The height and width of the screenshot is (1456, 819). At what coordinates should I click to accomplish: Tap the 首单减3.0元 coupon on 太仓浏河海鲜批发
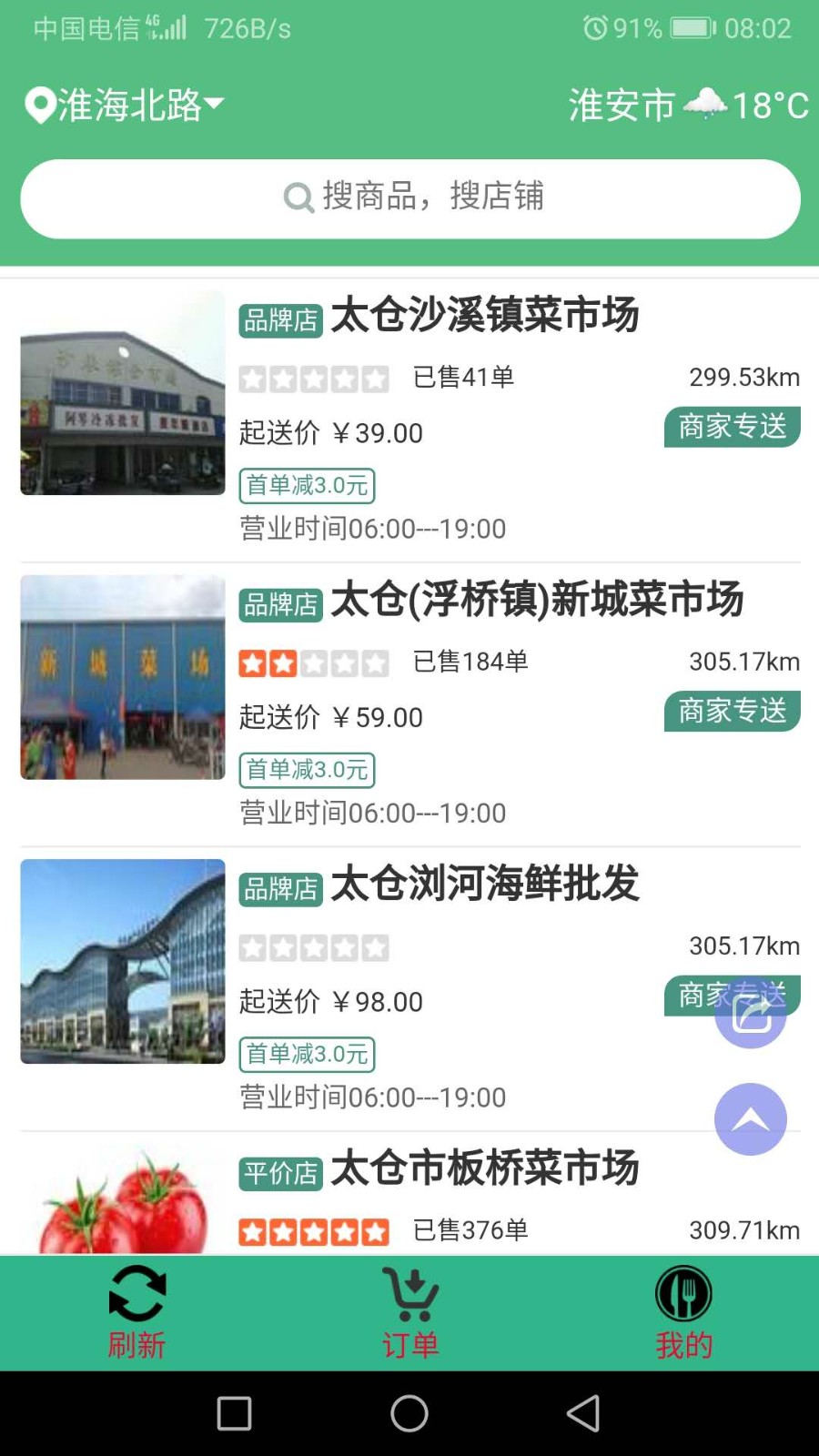[x=307, y=1055]
